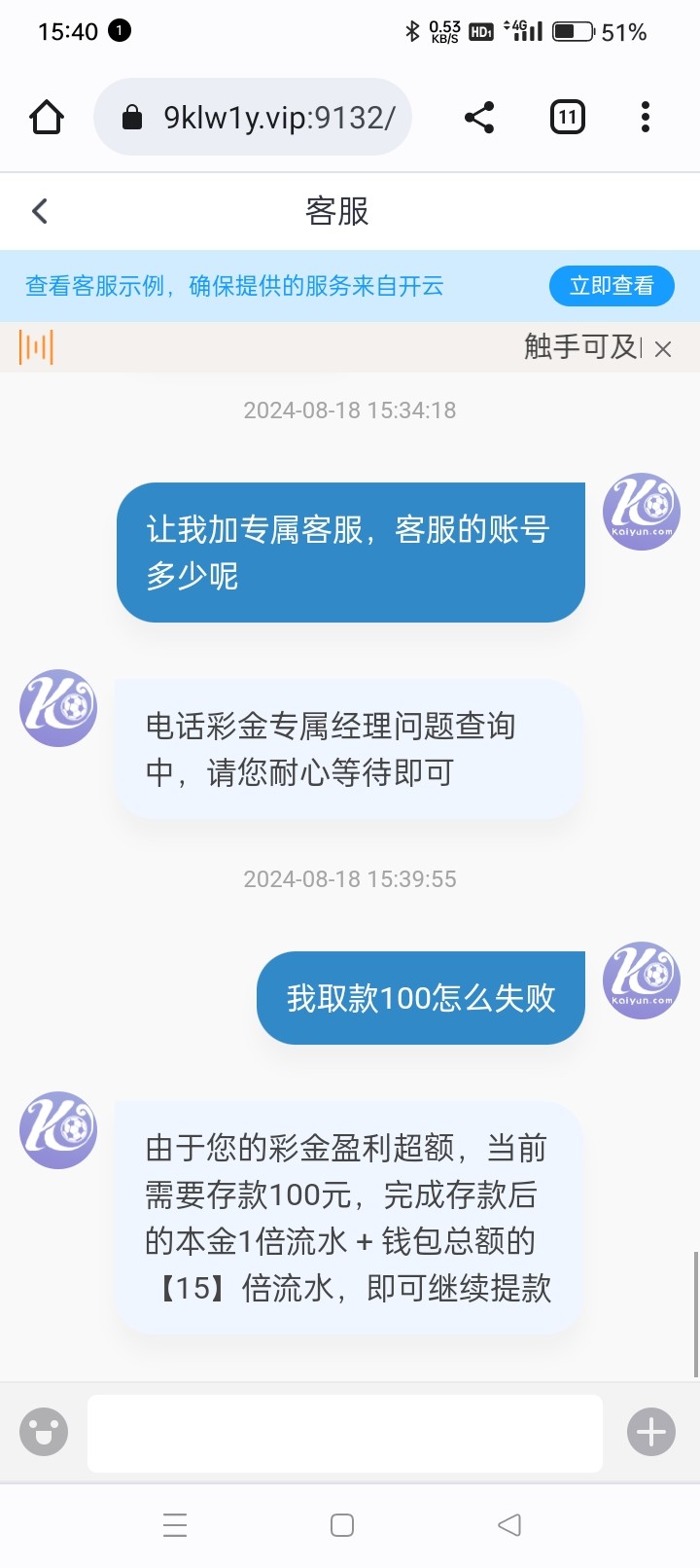Open the system recent apps menu
Image resolution: width=700 pixels, height=1568 pixels.
(x=175, y=1525)
